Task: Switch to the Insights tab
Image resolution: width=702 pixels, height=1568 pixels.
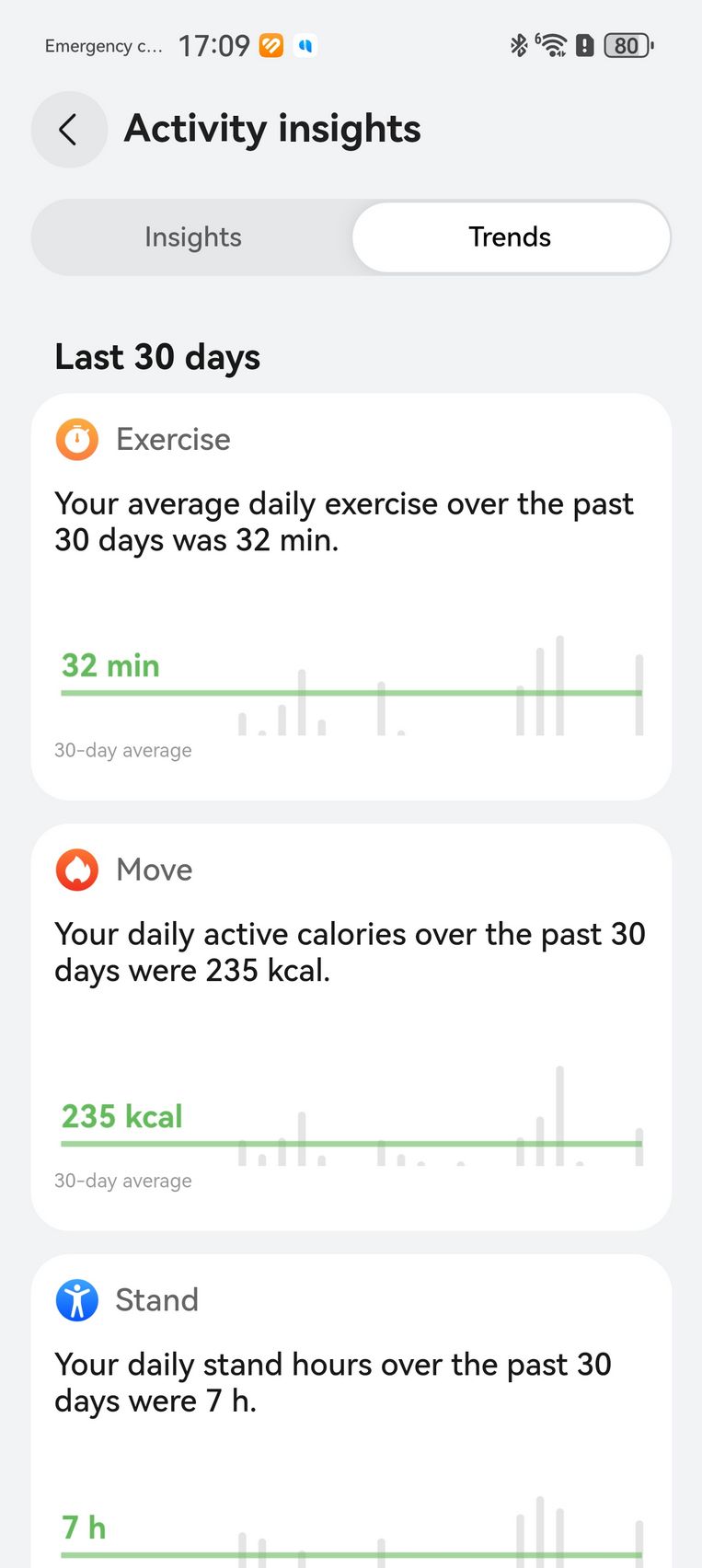Action: tap(193, 237)
